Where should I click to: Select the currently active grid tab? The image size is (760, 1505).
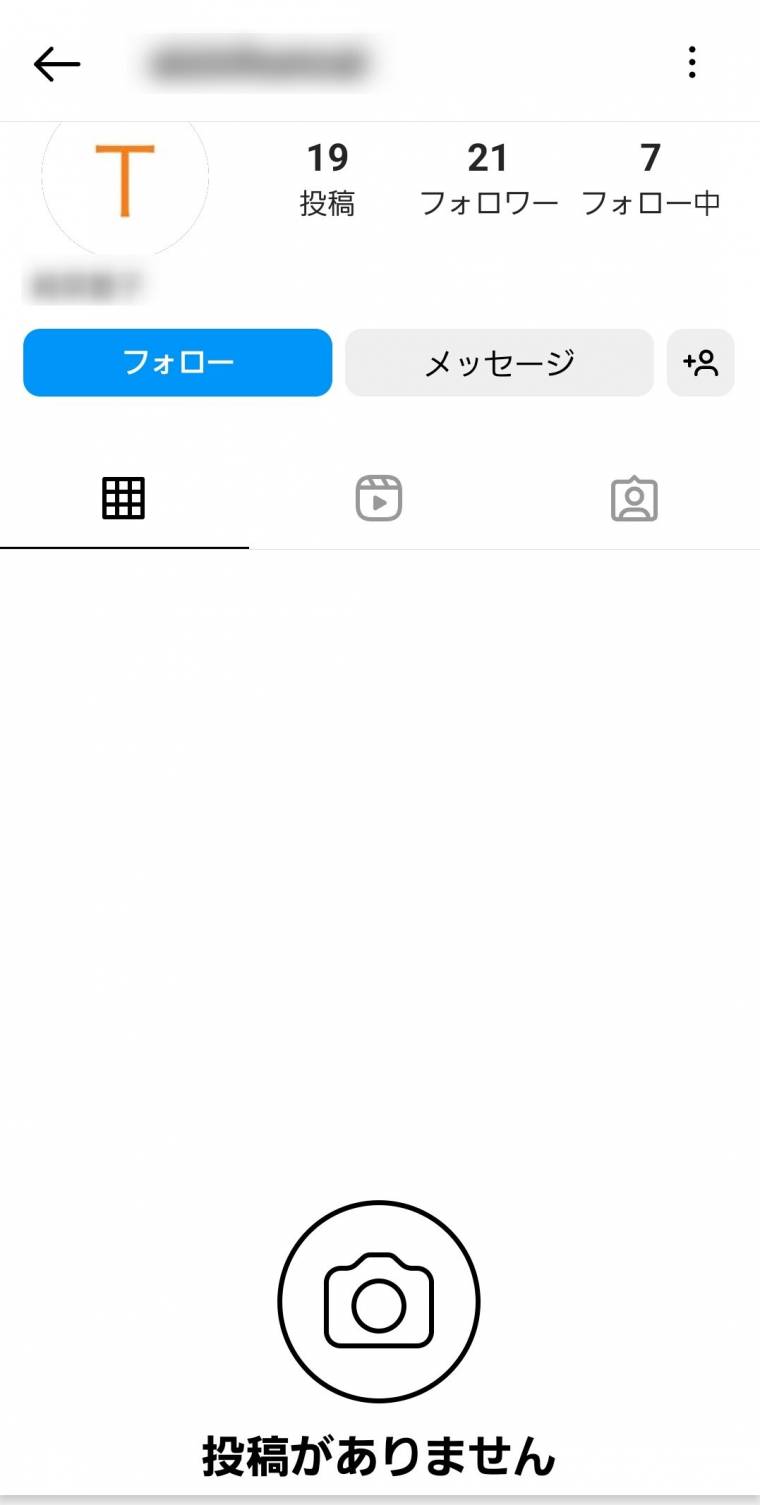(x=124, y=497)
